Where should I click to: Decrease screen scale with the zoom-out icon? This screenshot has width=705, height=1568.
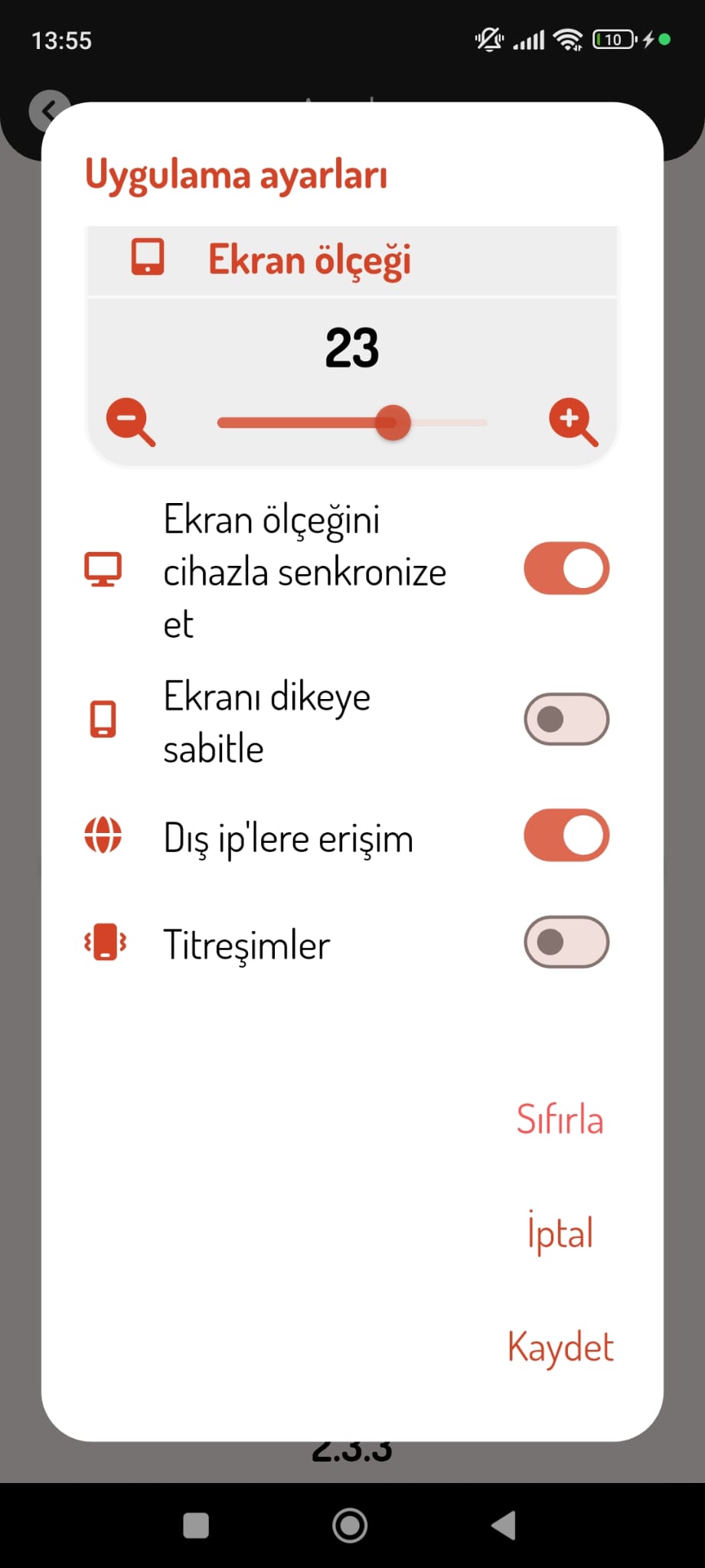pos(130,421)
